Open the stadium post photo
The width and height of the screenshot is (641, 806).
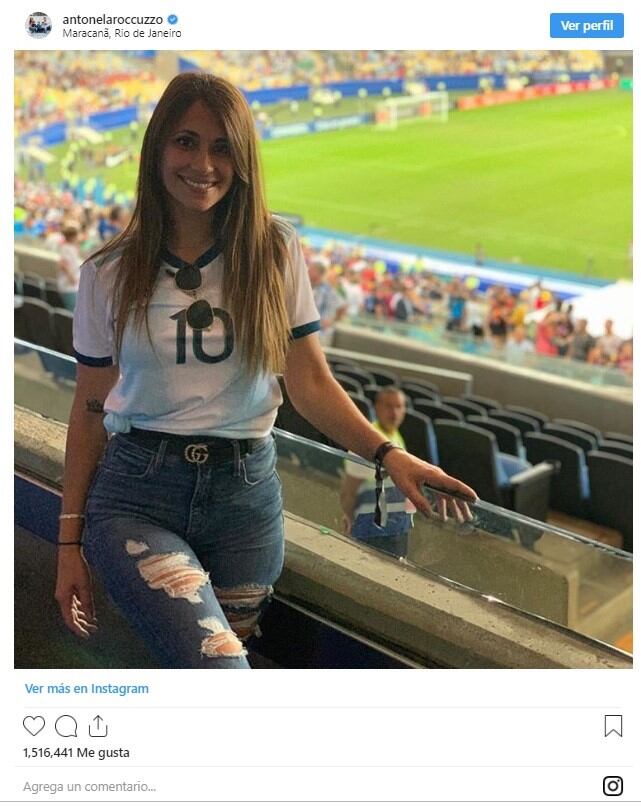(323, 360)
